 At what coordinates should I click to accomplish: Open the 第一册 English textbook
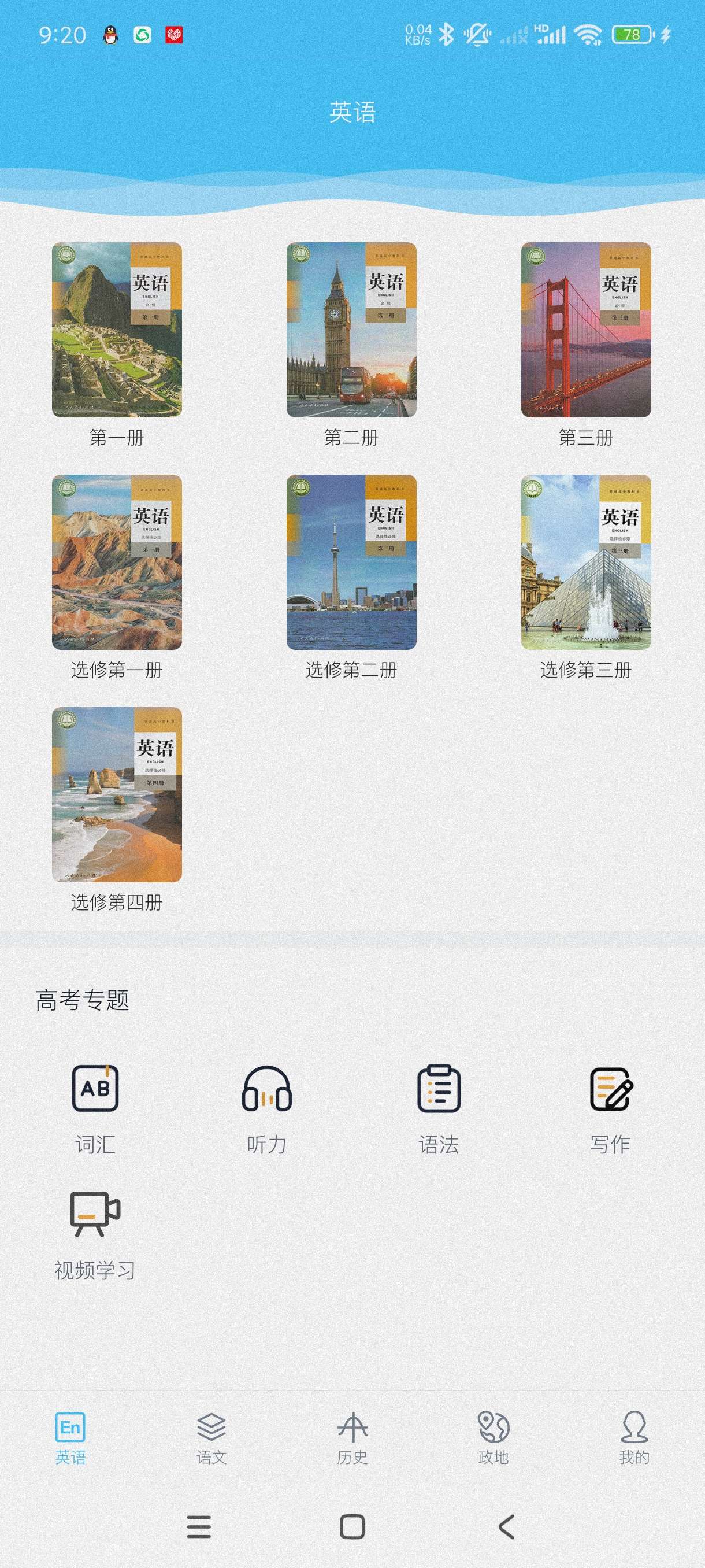117,330
